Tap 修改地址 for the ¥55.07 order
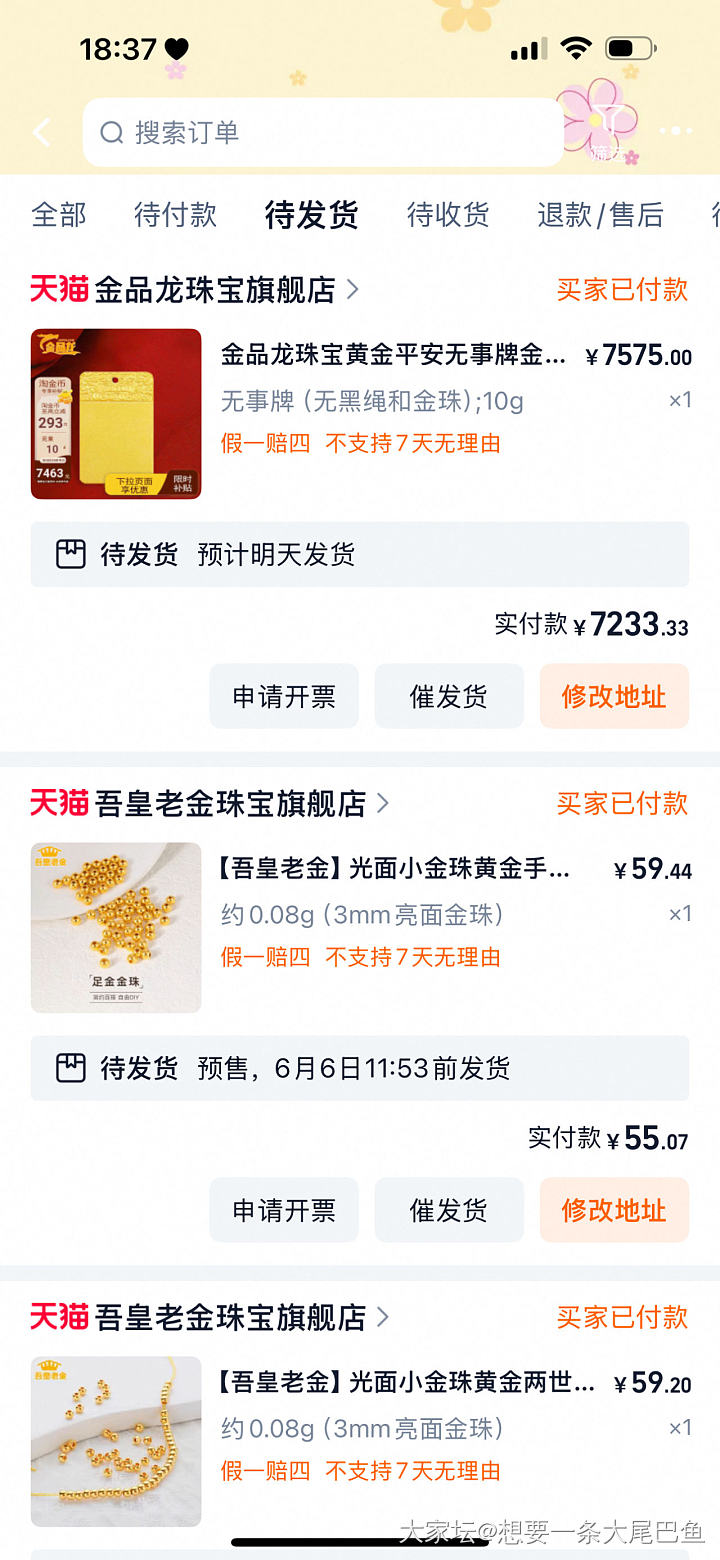This screenshot has height=1560, width=720. pos(614,1210)
